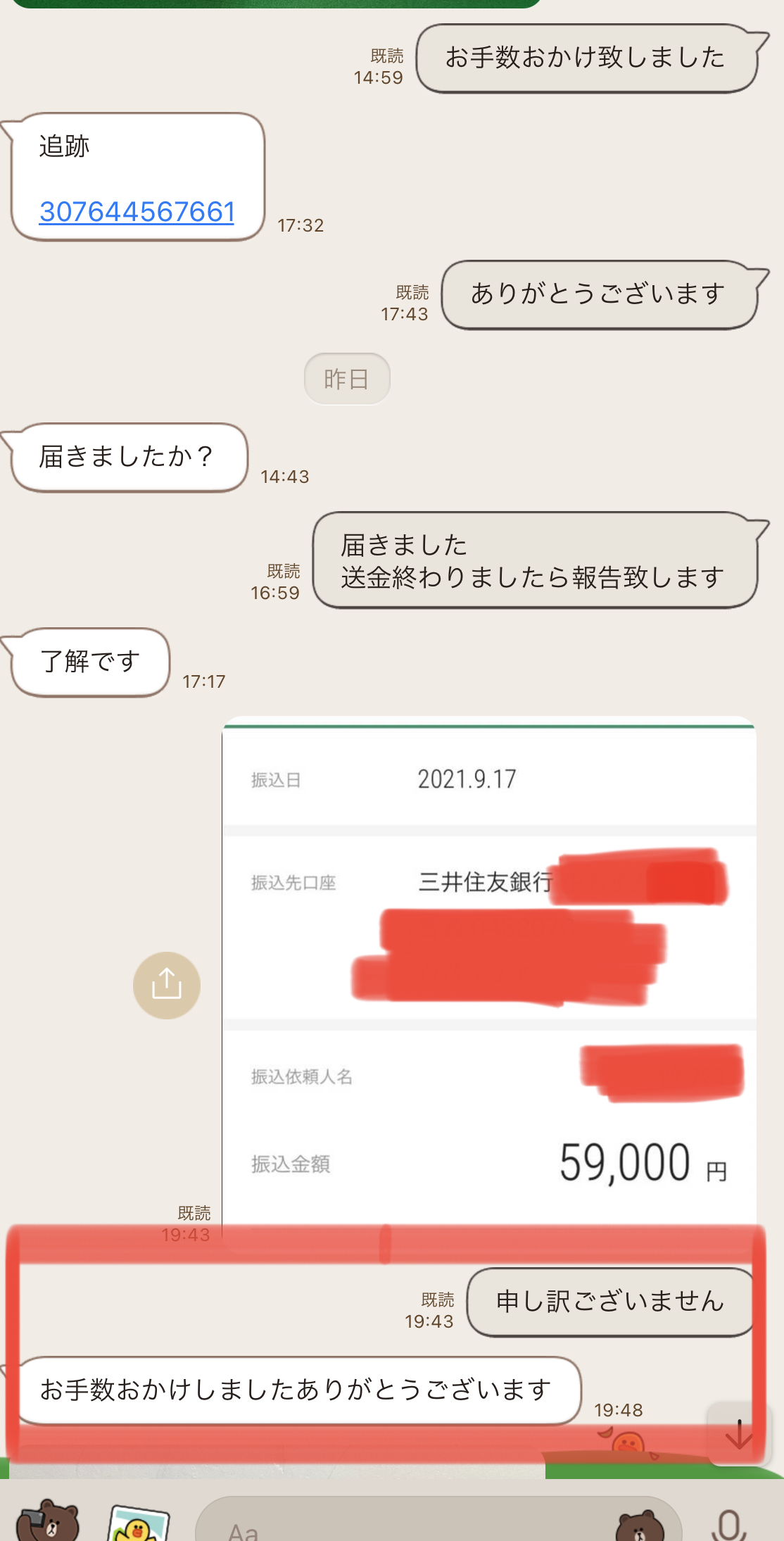784x1541 pixels.
Task: Open the sticker and emoji panel
Action: (x=639, y=1526)
